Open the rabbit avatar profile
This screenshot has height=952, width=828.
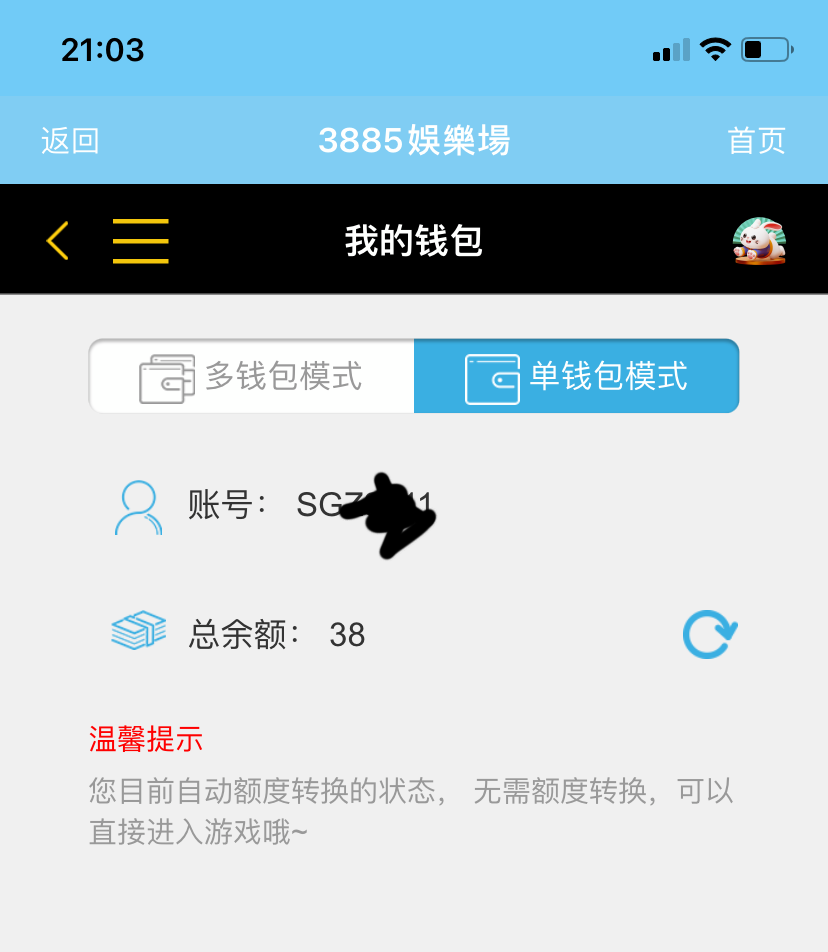pos(759,241)
